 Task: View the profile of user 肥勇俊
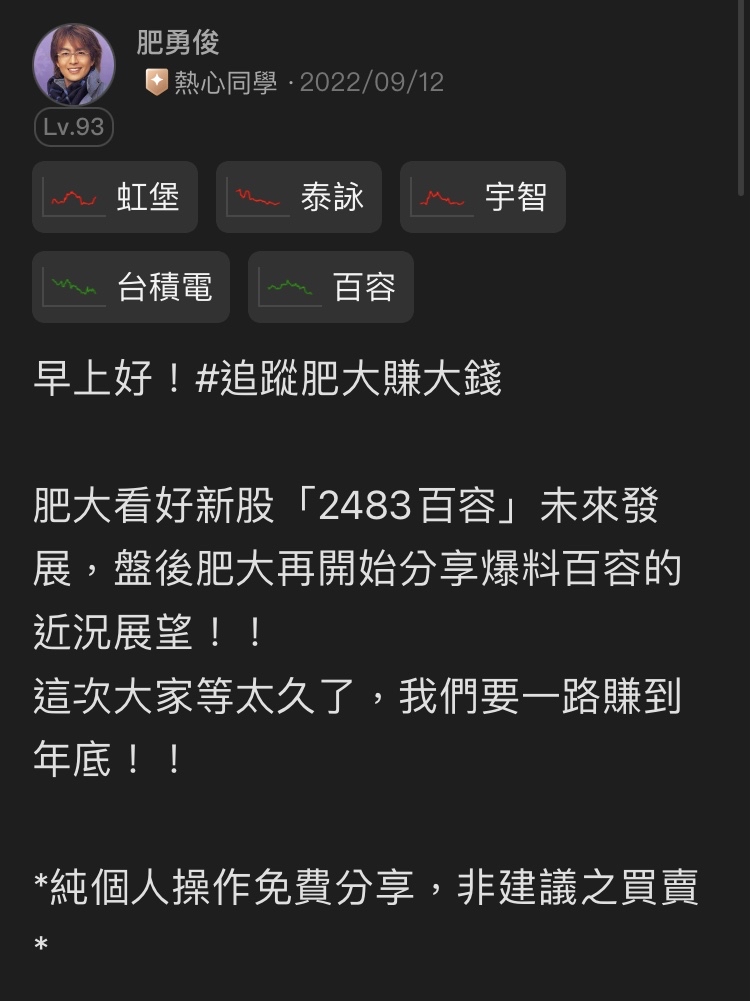tap(177, 43)
